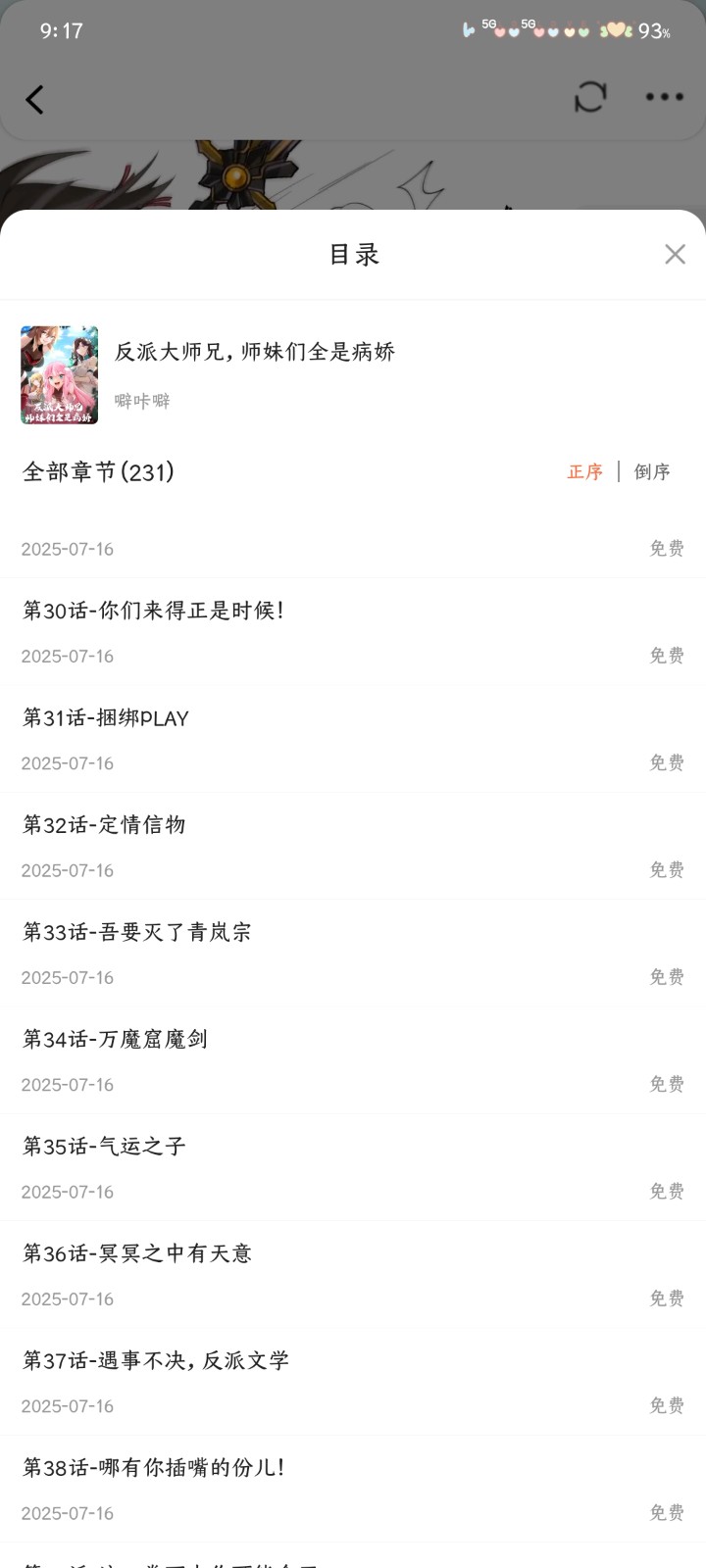Select 正序 ascending order
The height and width of the screenshot is (1568, 706).
point(585,471)
